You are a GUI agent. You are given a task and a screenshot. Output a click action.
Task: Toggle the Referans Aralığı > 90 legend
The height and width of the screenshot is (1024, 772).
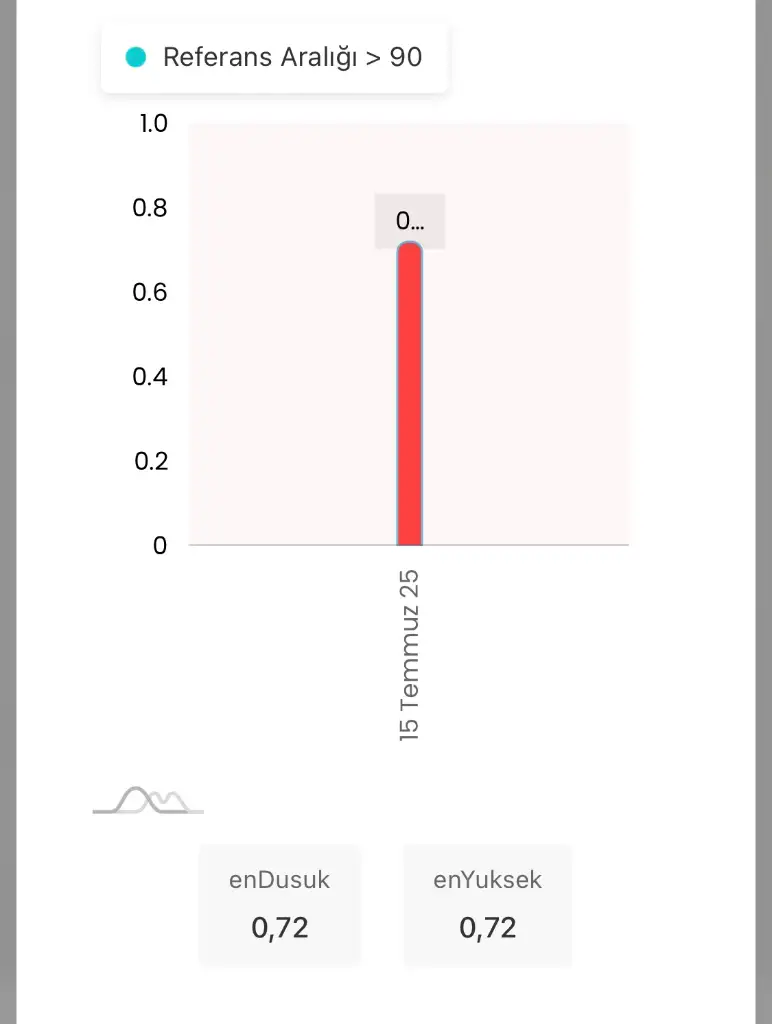(x=274, y=58)
